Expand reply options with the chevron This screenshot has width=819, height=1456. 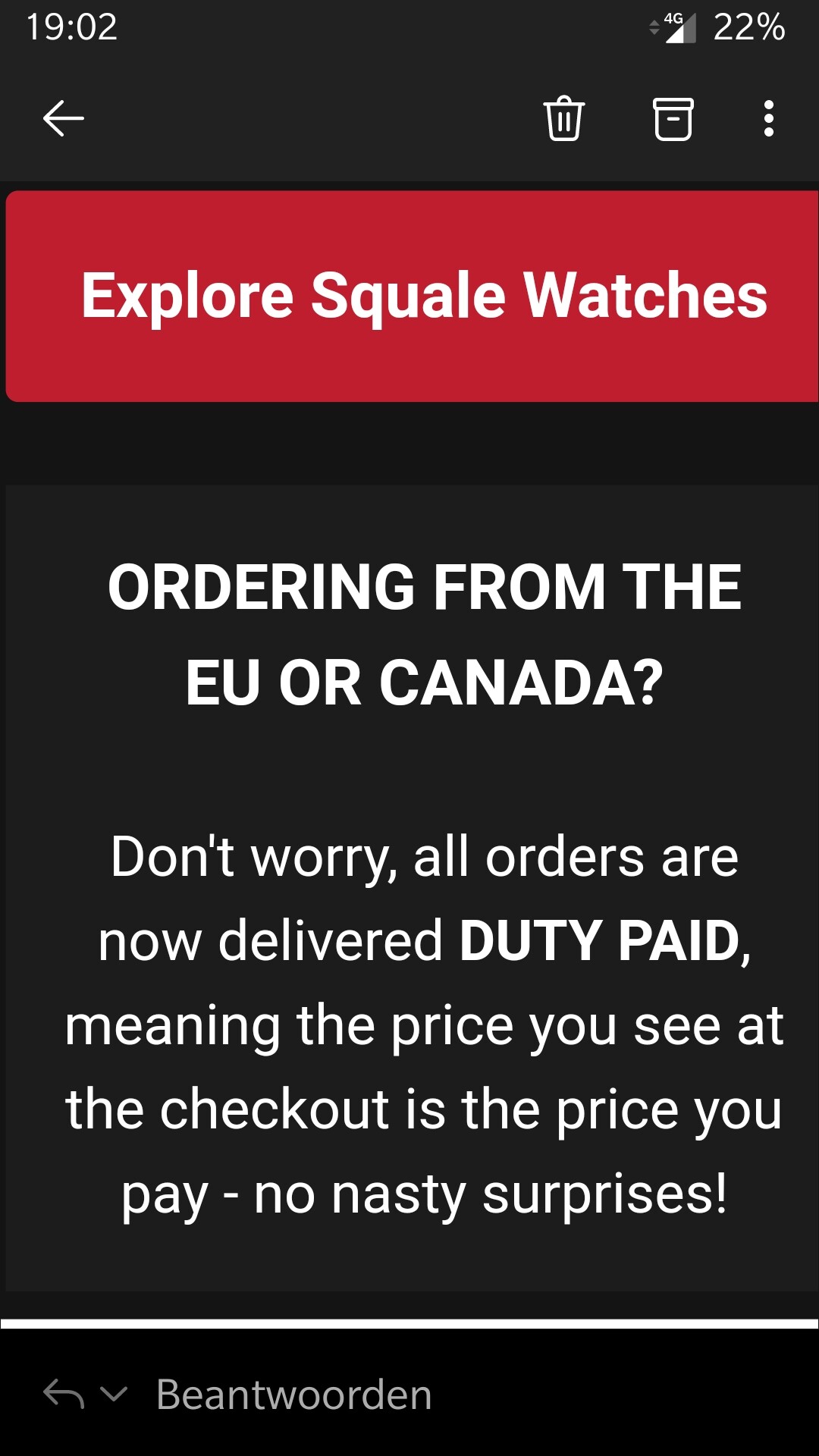114,1394
